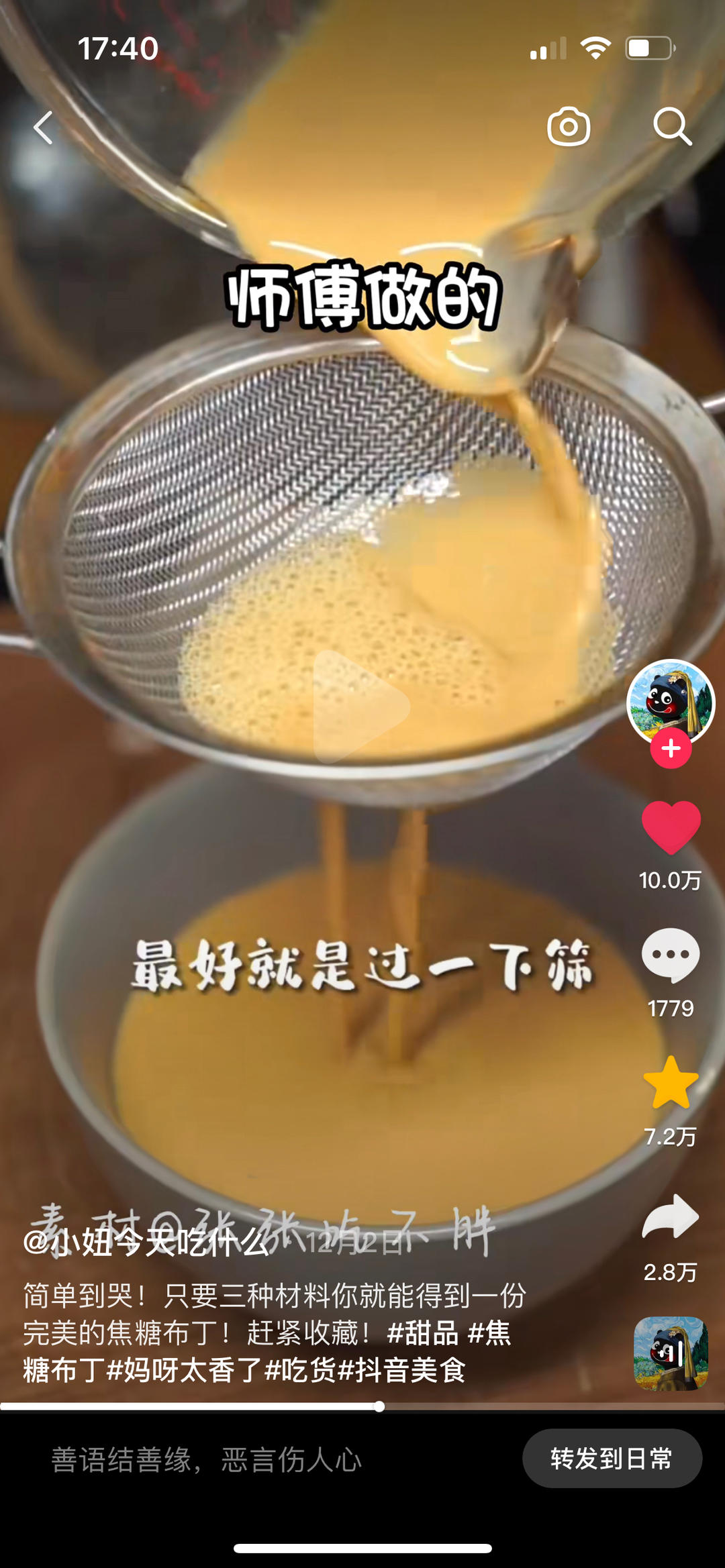
Task: Favorite the video with the star icon
Action: pyautogui.click(x=669, y=1083)
